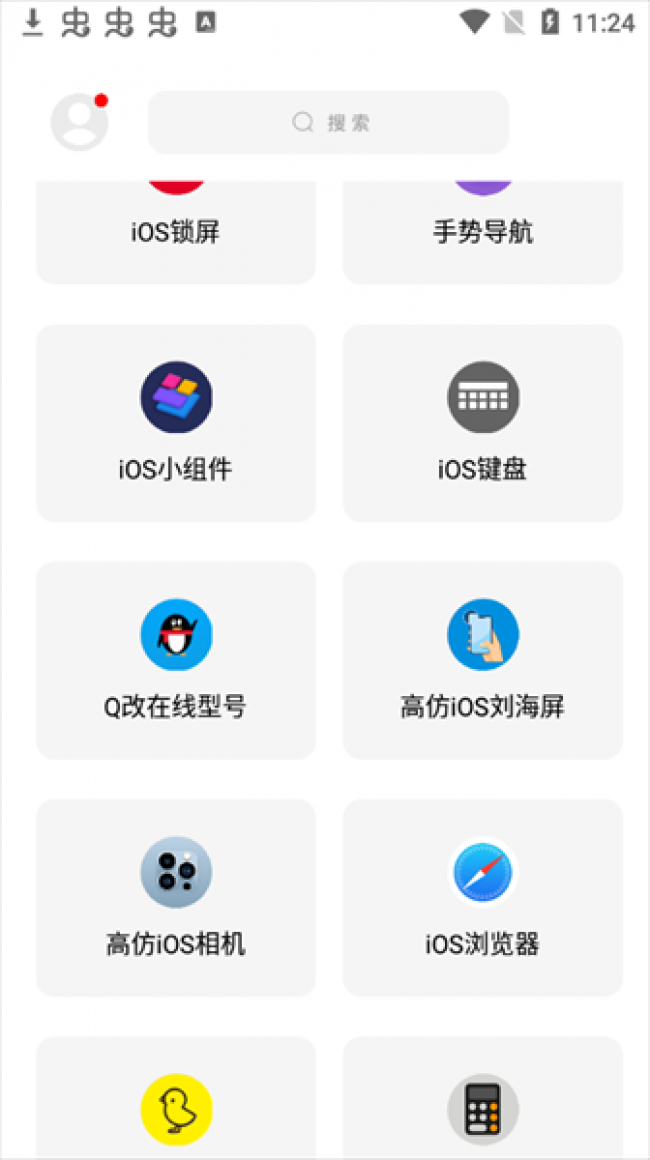
Task: Open the yellow chick icon card
Action: [176, 1098]
